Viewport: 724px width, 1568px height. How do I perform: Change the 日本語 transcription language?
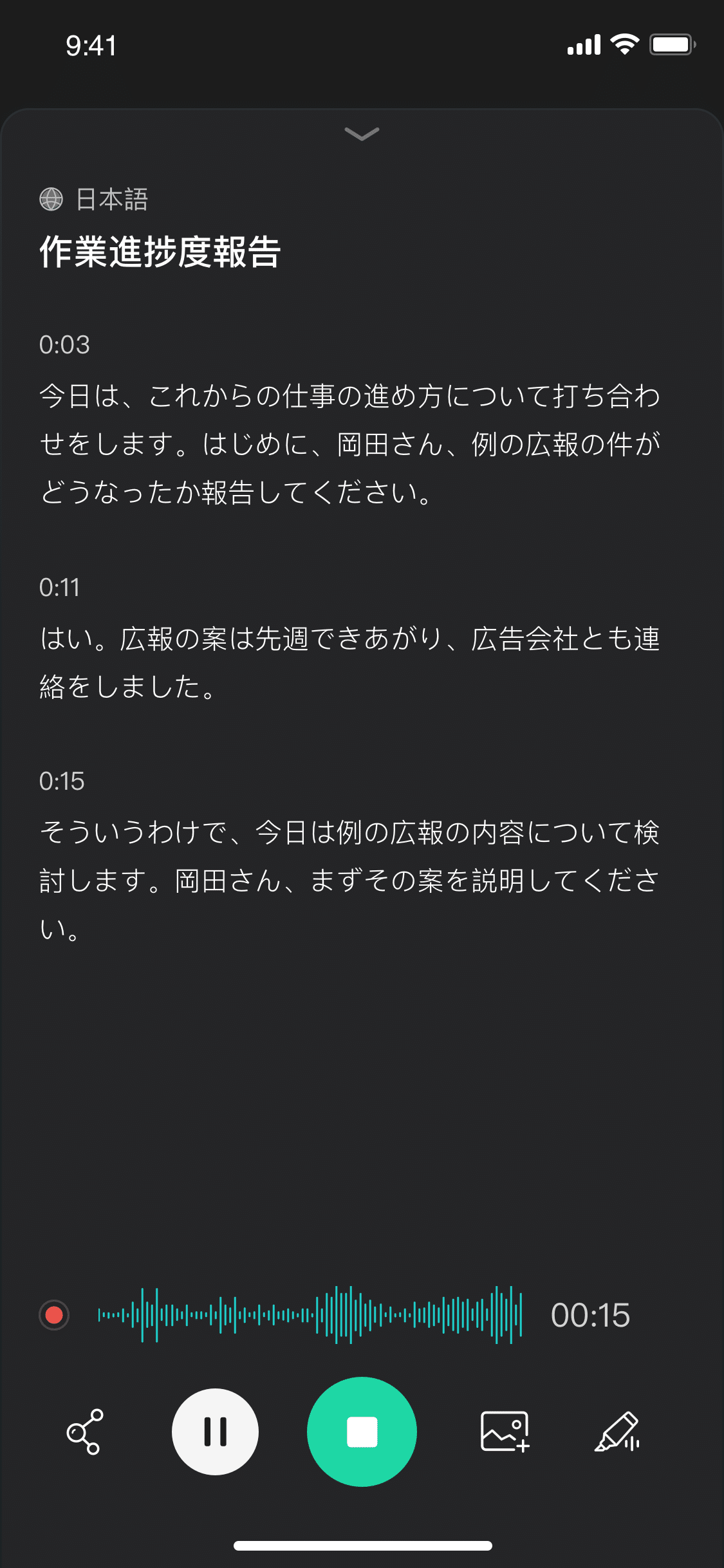[x=95, y=200]
